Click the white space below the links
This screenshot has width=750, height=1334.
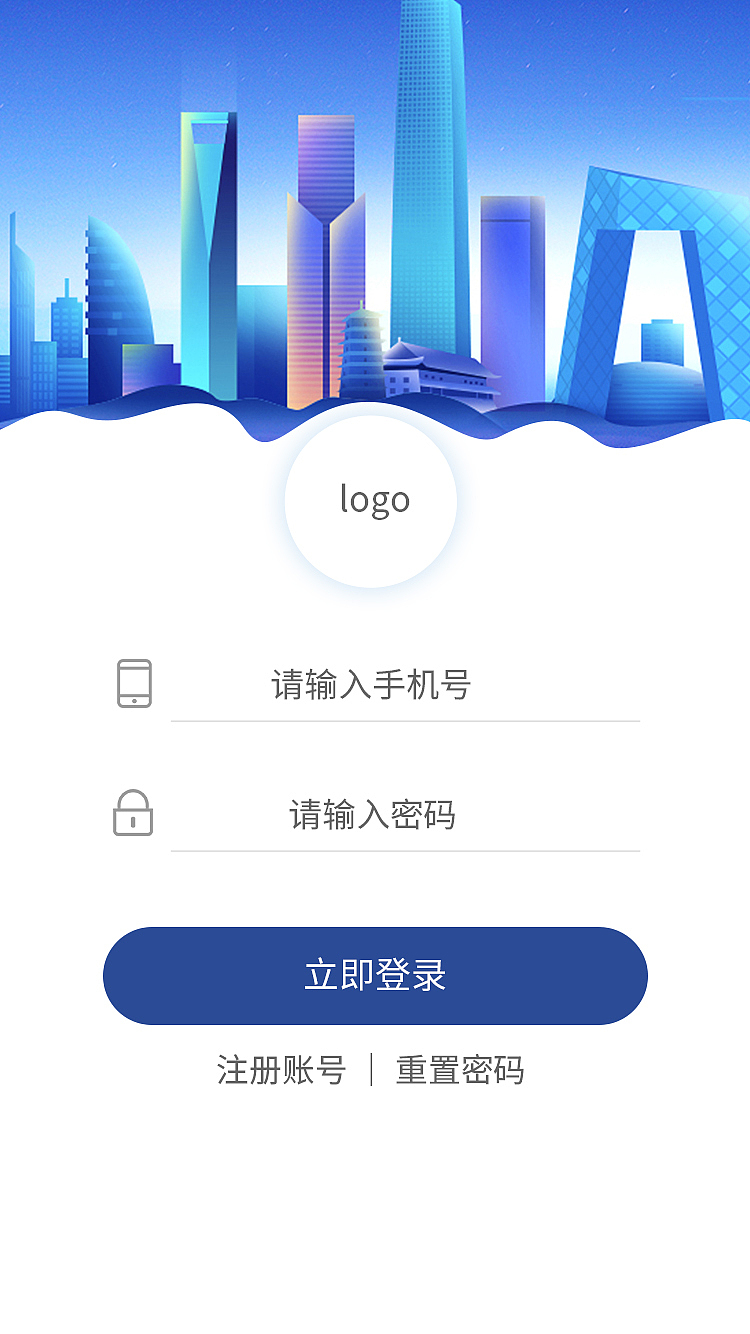click(375, 1200)
